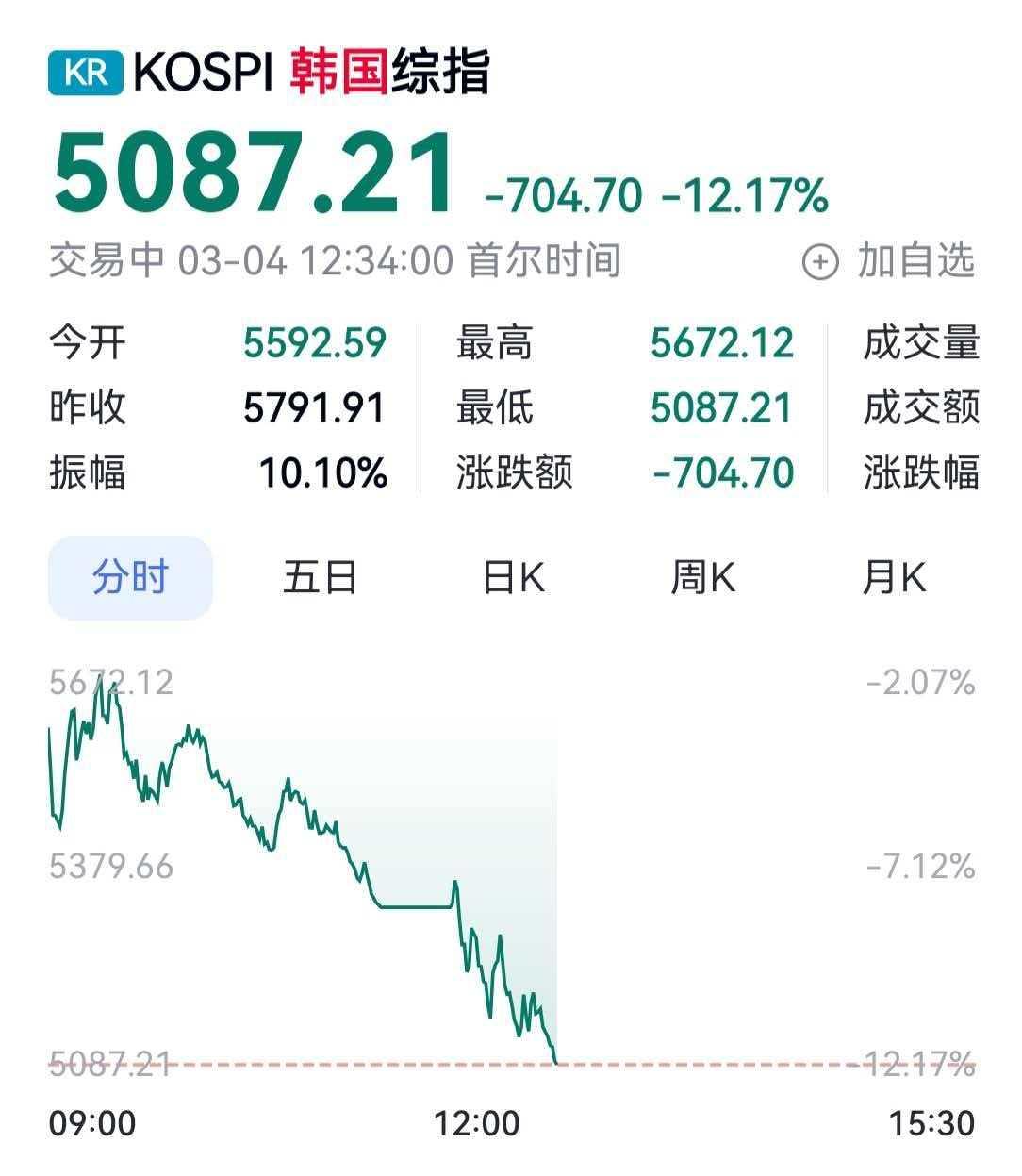Screen dimensions: 1022x1176
Task: Switch to the 月K monthly tab
Action: tap(895, 578)
